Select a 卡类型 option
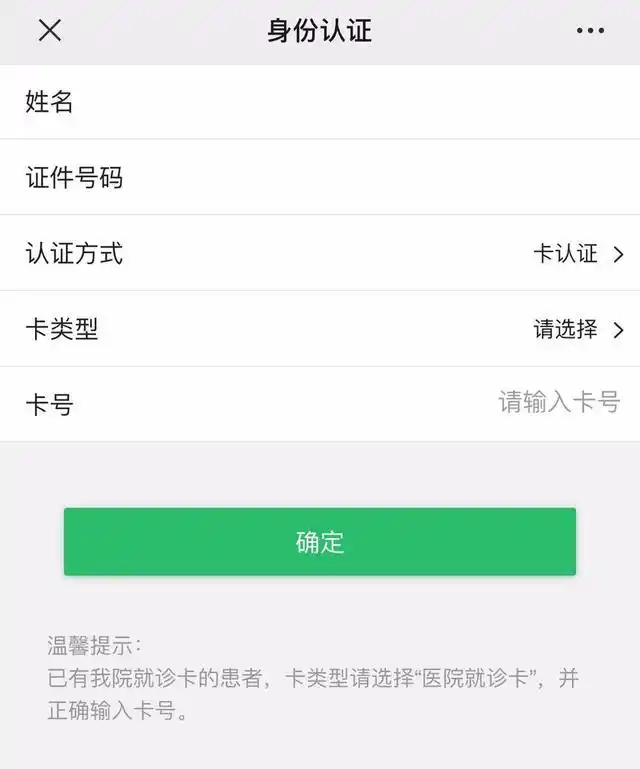 click(x=577, y=329)
